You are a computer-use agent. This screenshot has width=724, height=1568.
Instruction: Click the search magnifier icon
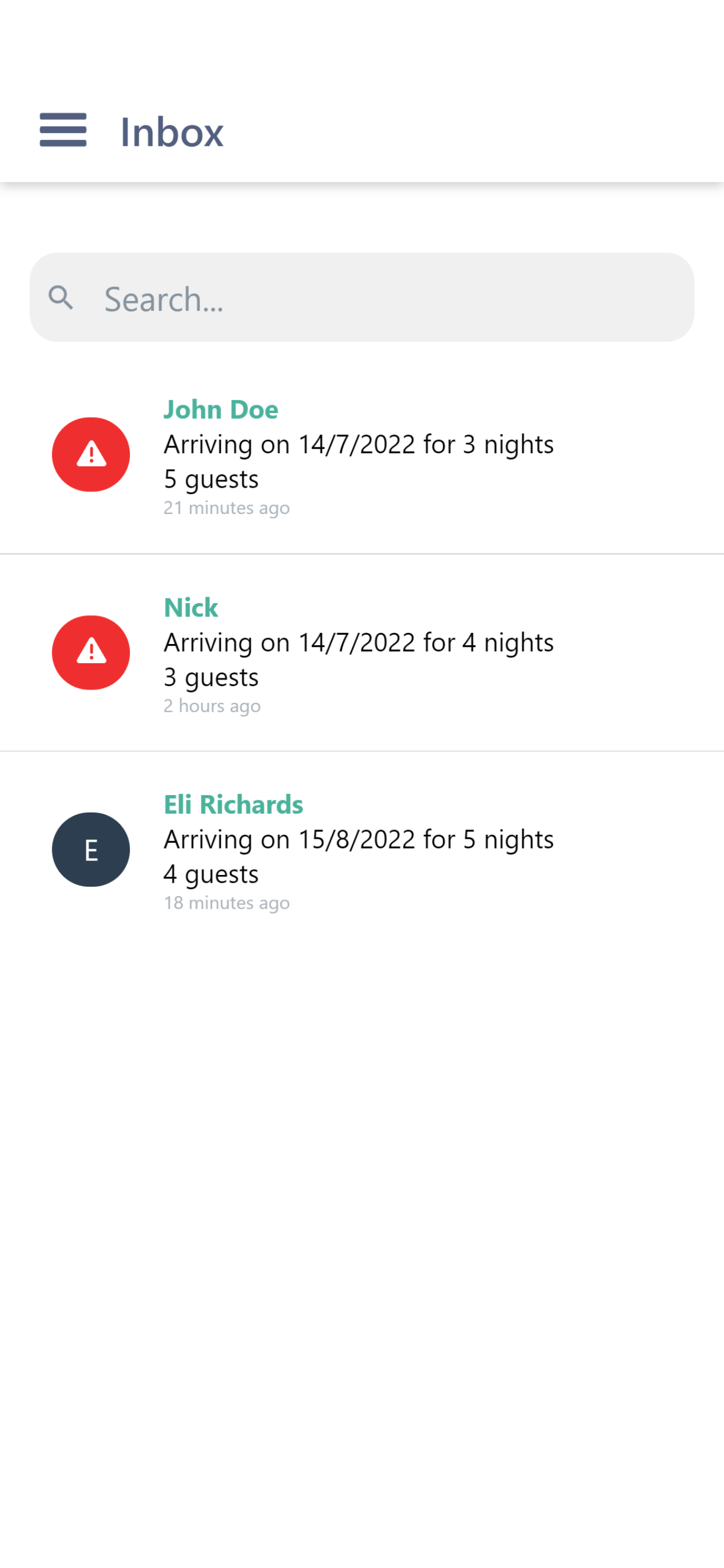pos(61,298)
